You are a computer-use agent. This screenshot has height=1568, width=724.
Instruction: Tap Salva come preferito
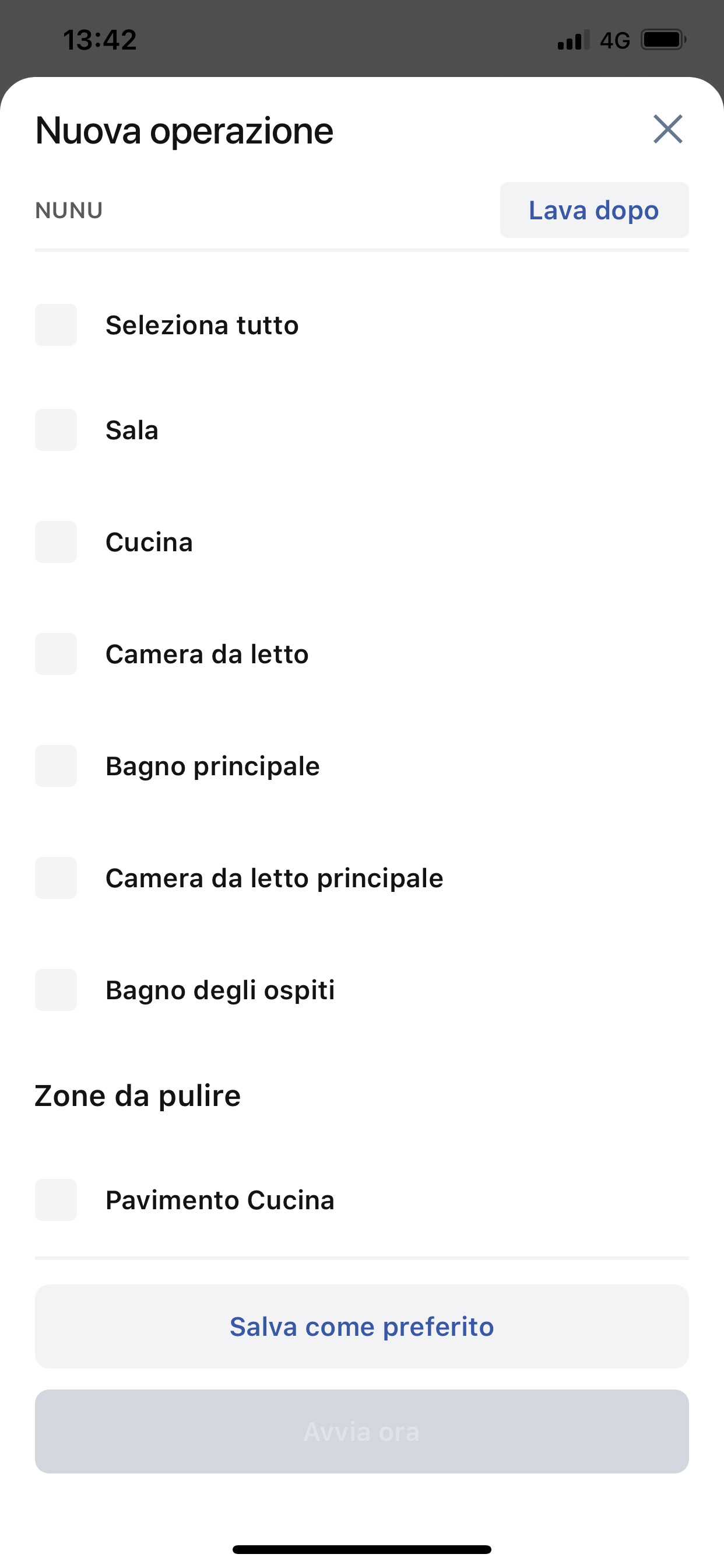tap(361, 1326)
